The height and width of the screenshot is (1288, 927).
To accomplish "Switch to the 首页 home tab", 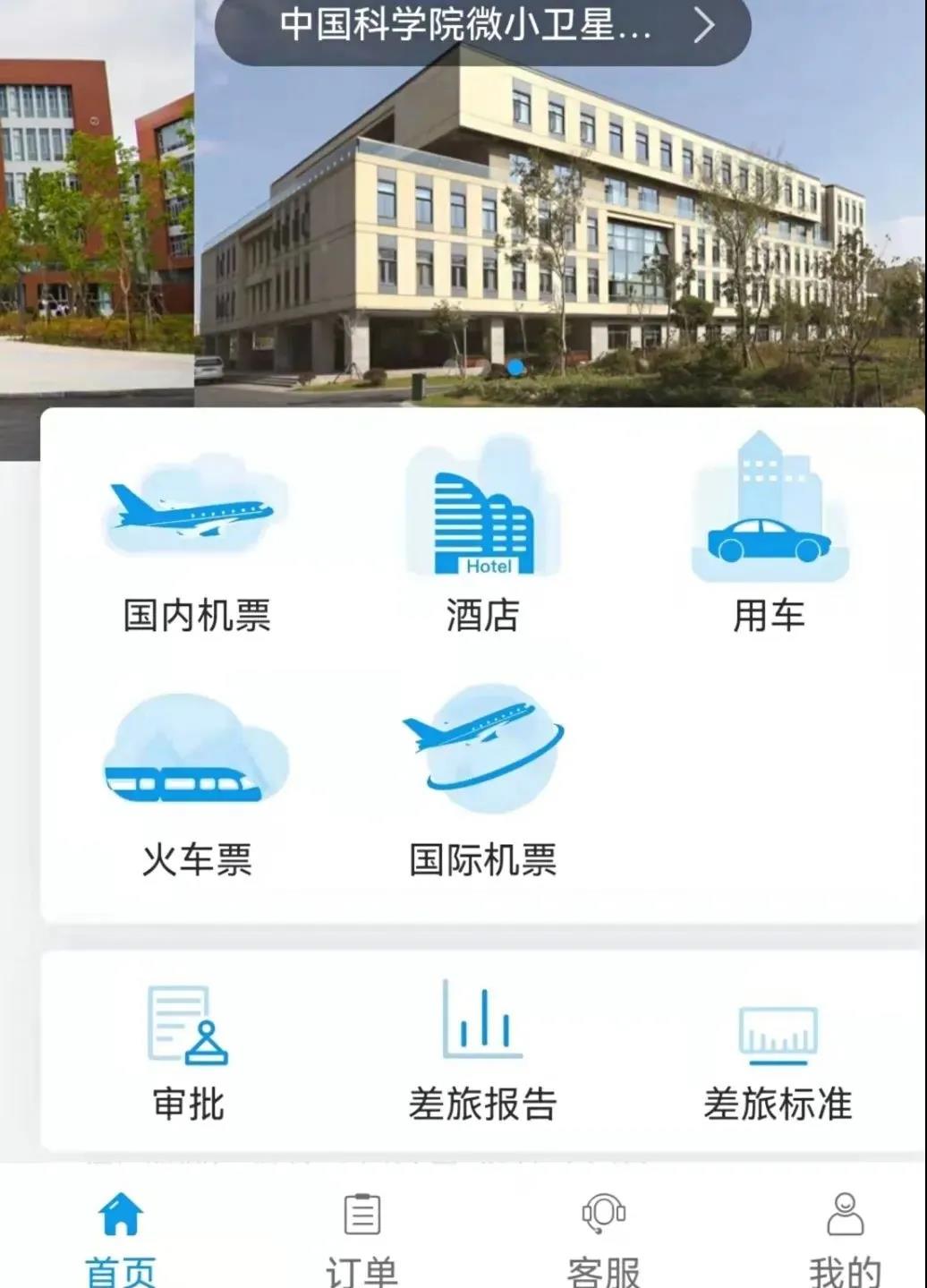I will 121,1237.
